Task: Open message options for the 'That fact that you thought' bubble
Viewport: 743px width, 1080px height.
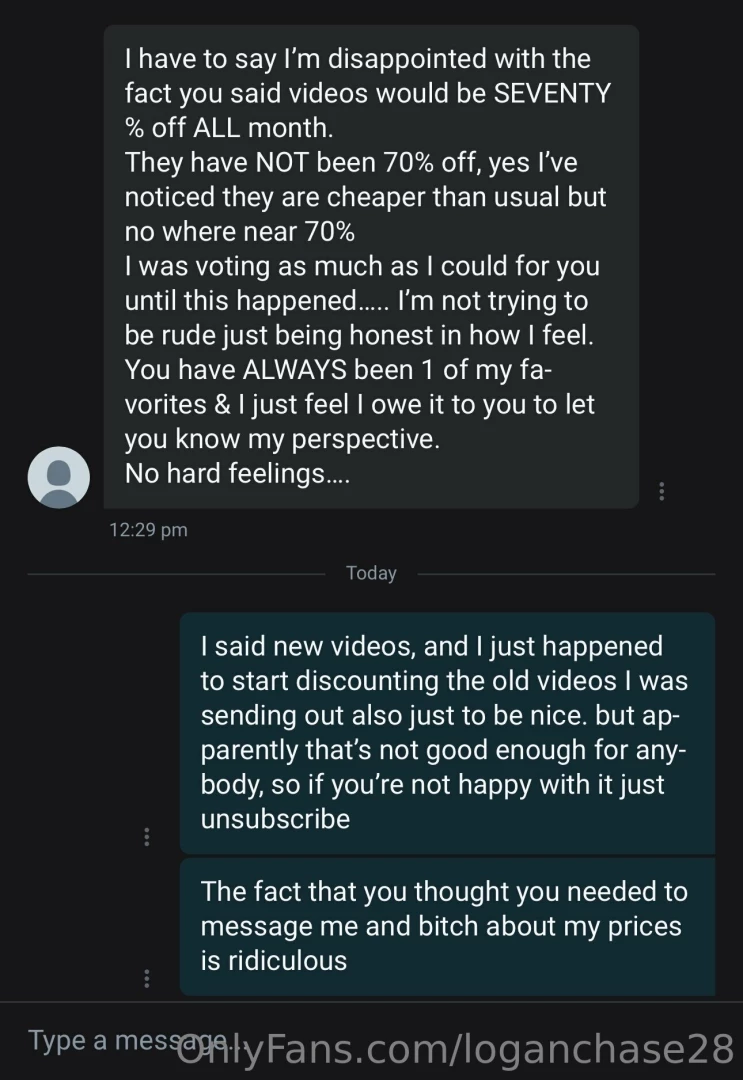Action: (x=147, y=977)
